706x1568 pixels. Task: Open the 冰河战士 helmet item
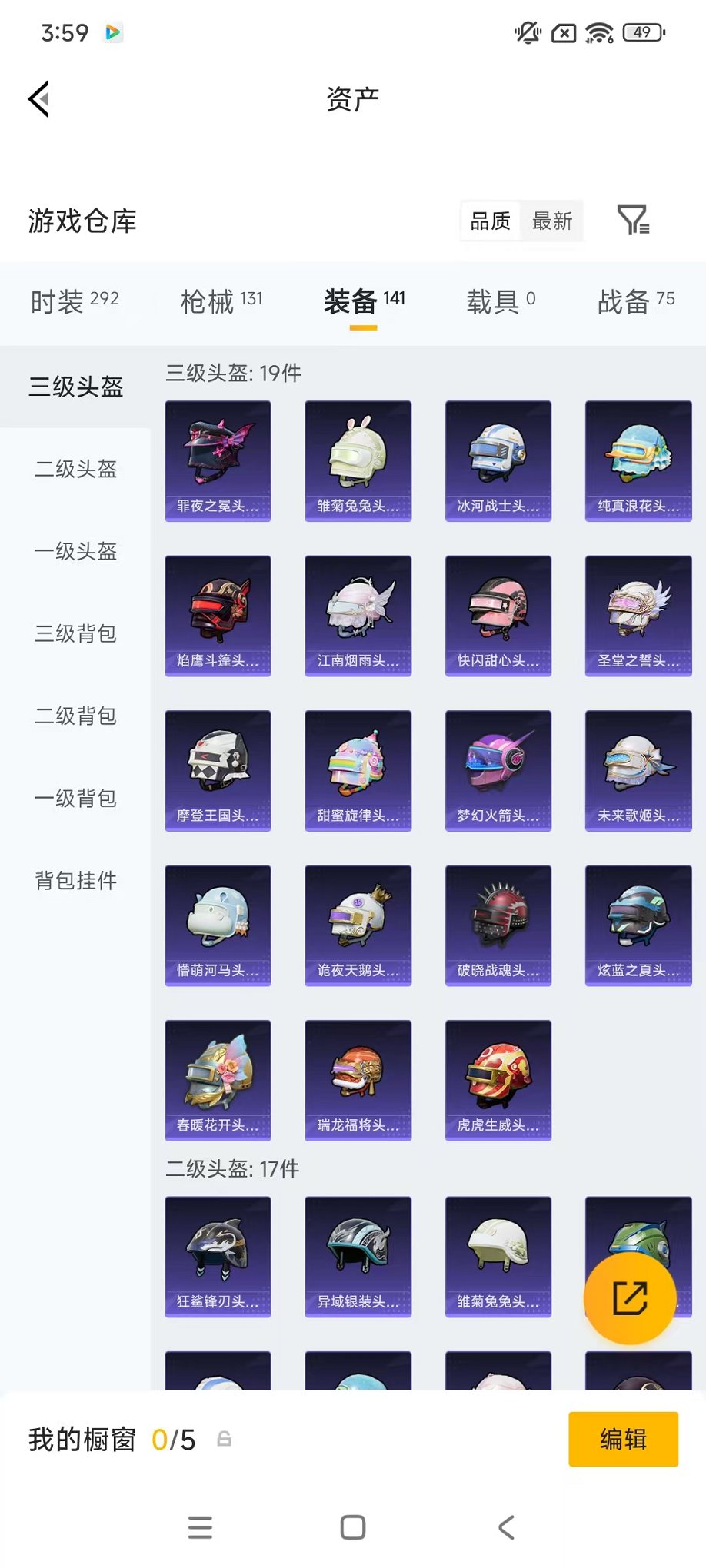point(498,460)
